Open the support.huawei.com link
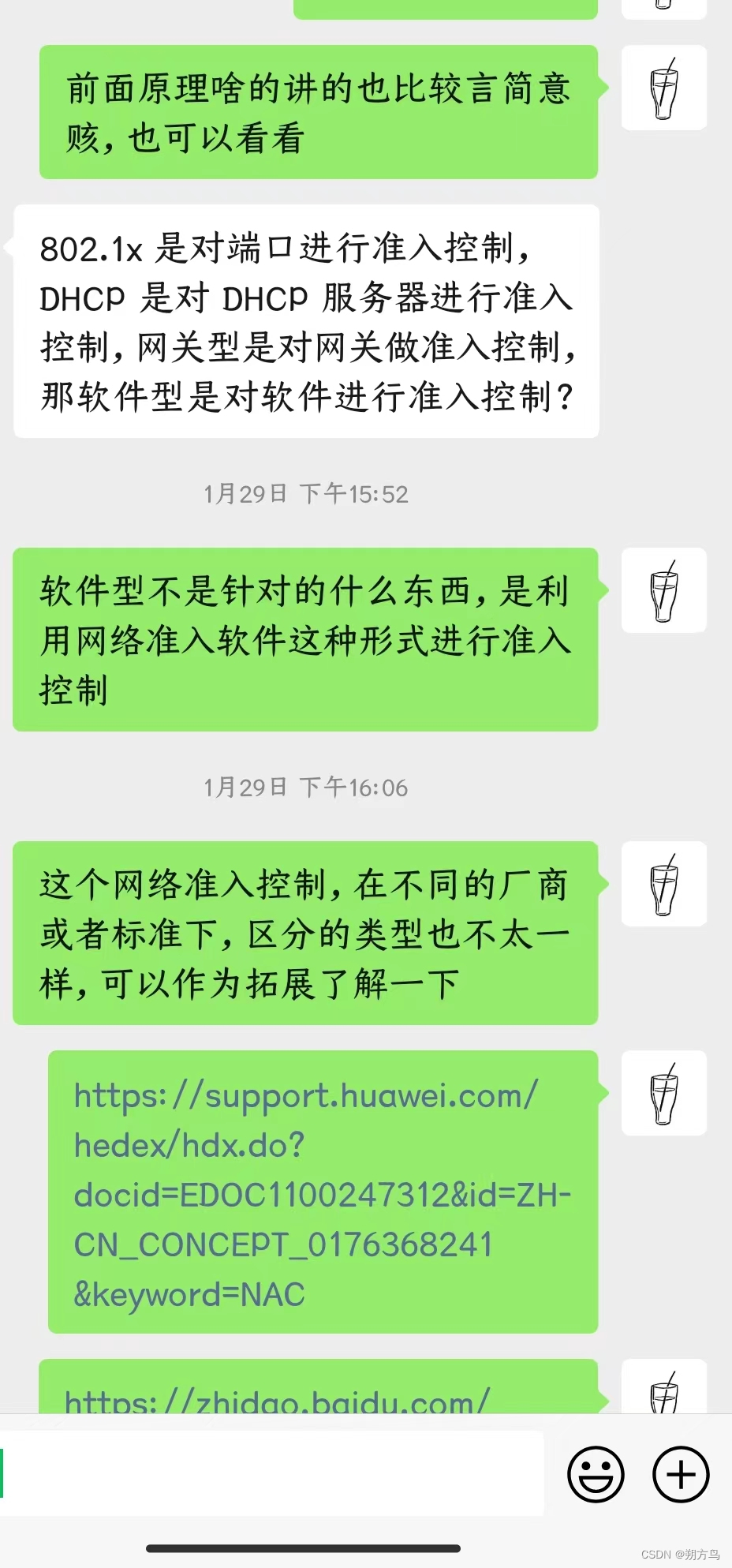Screen dimensions: 732x1568 (x=322, y=1196)
